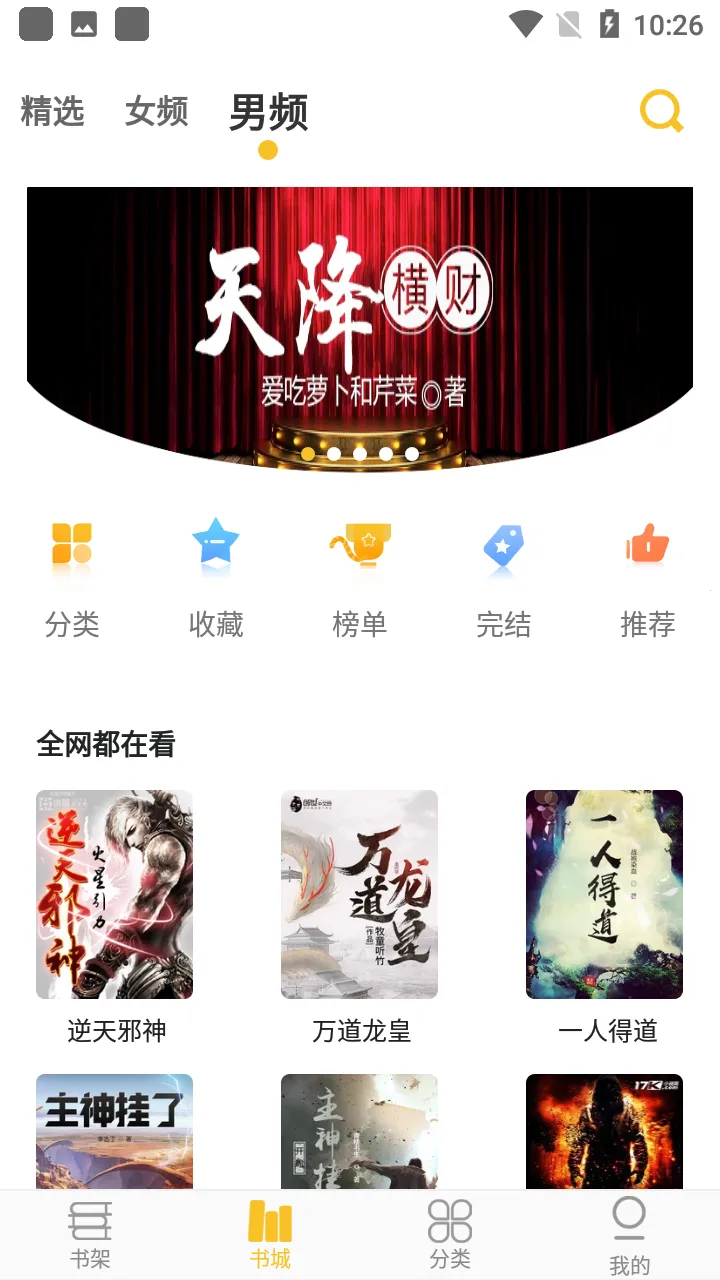Select the 书城 bottom tab

[x=270, y=1235]
